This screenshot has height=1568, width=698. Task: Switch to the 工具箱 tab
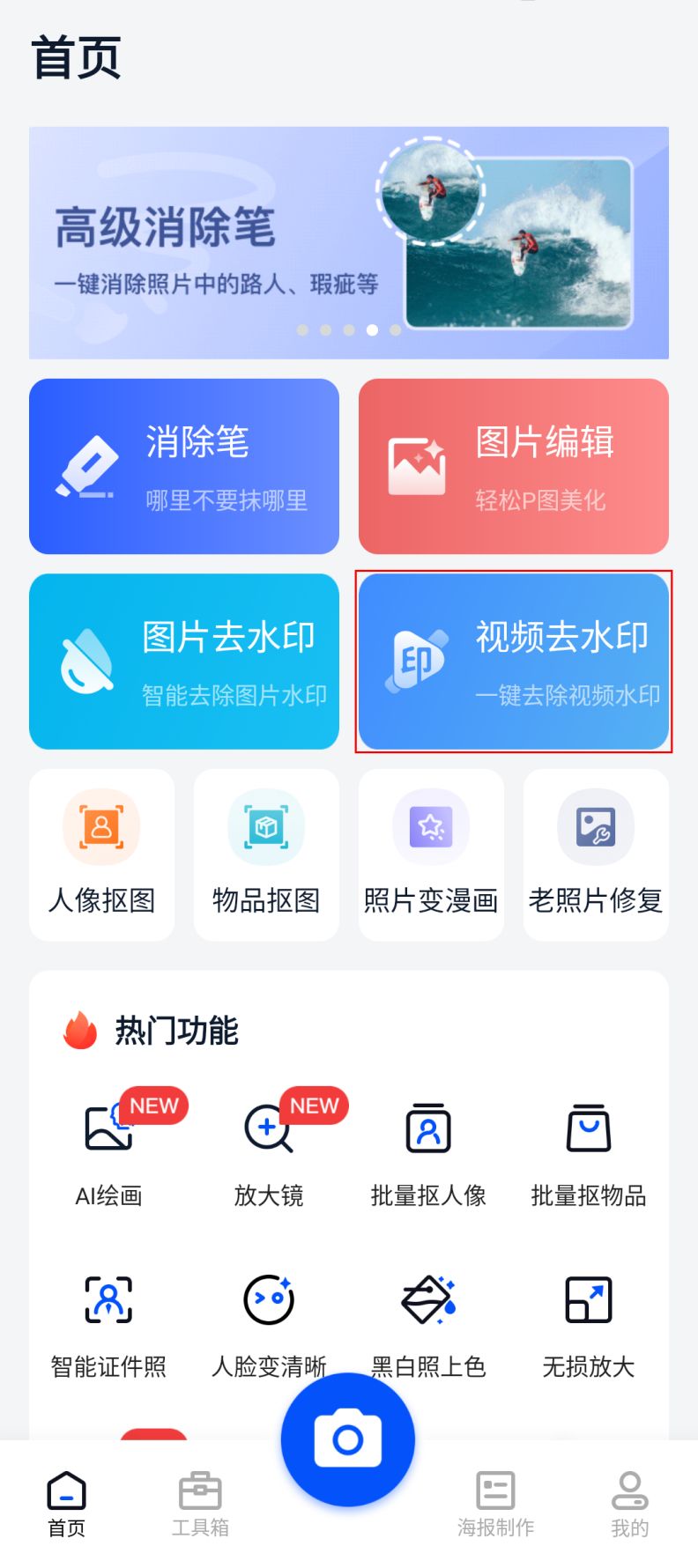coord(200,1504)
